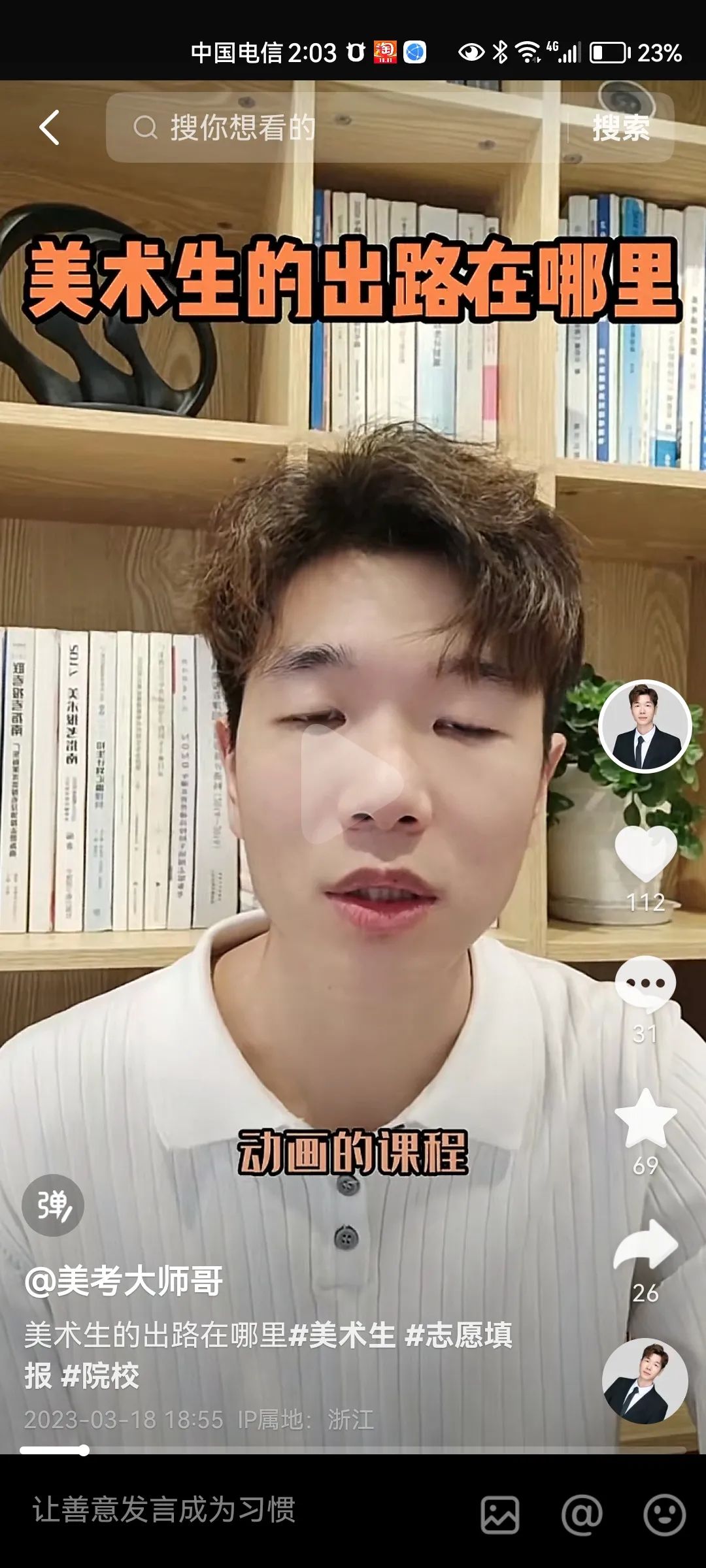Screen dimensions: 706x1568
Task: Like this video with the heart icon
Action: [645, 853]
